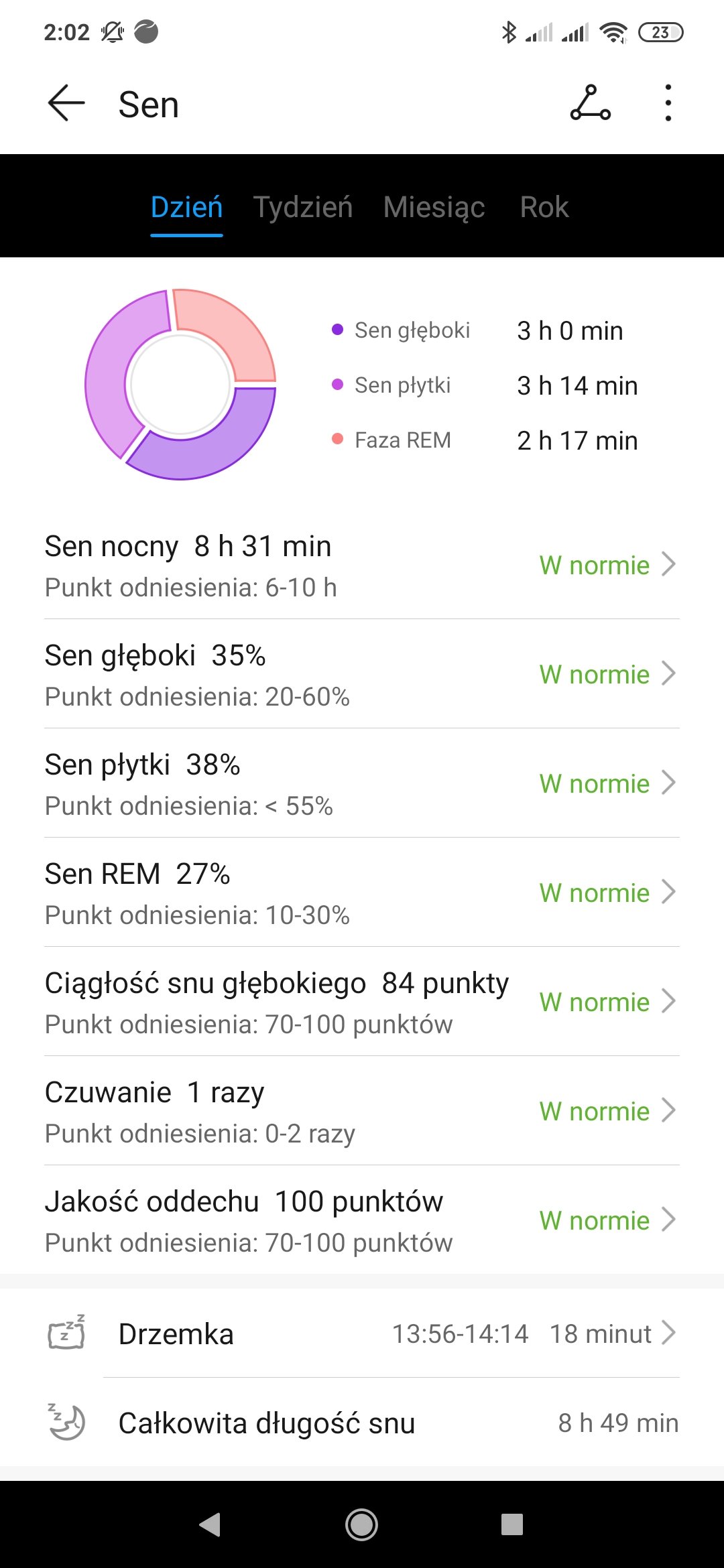Image resolution: width=724 pixels, height=1568 pixels.
Task: Switch to the Miesiąc tab
Action: click(x=434, y=207)
